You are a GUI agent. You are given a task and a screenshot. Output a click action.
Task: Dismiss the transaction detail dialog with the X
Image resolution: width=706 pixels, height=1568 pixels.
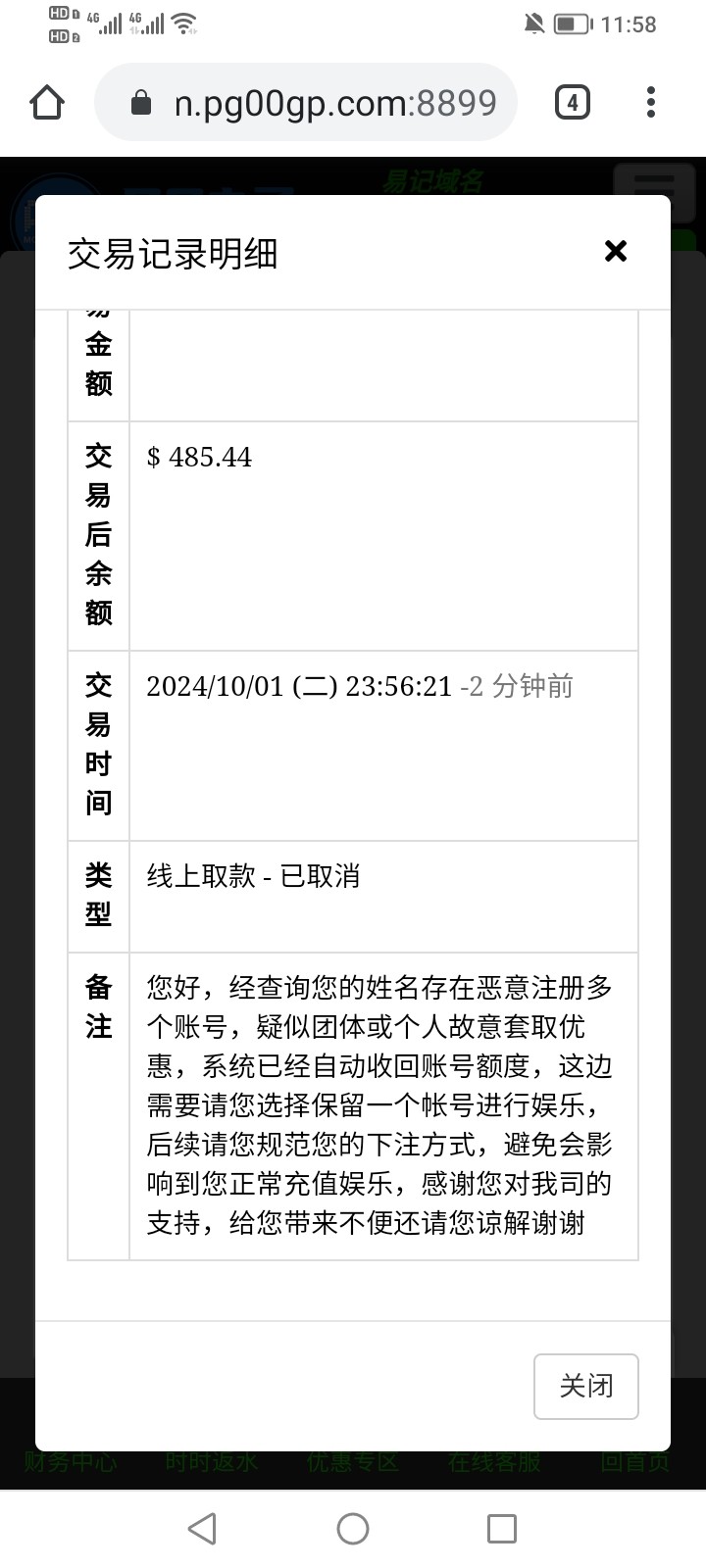click(x=616, y=251)
